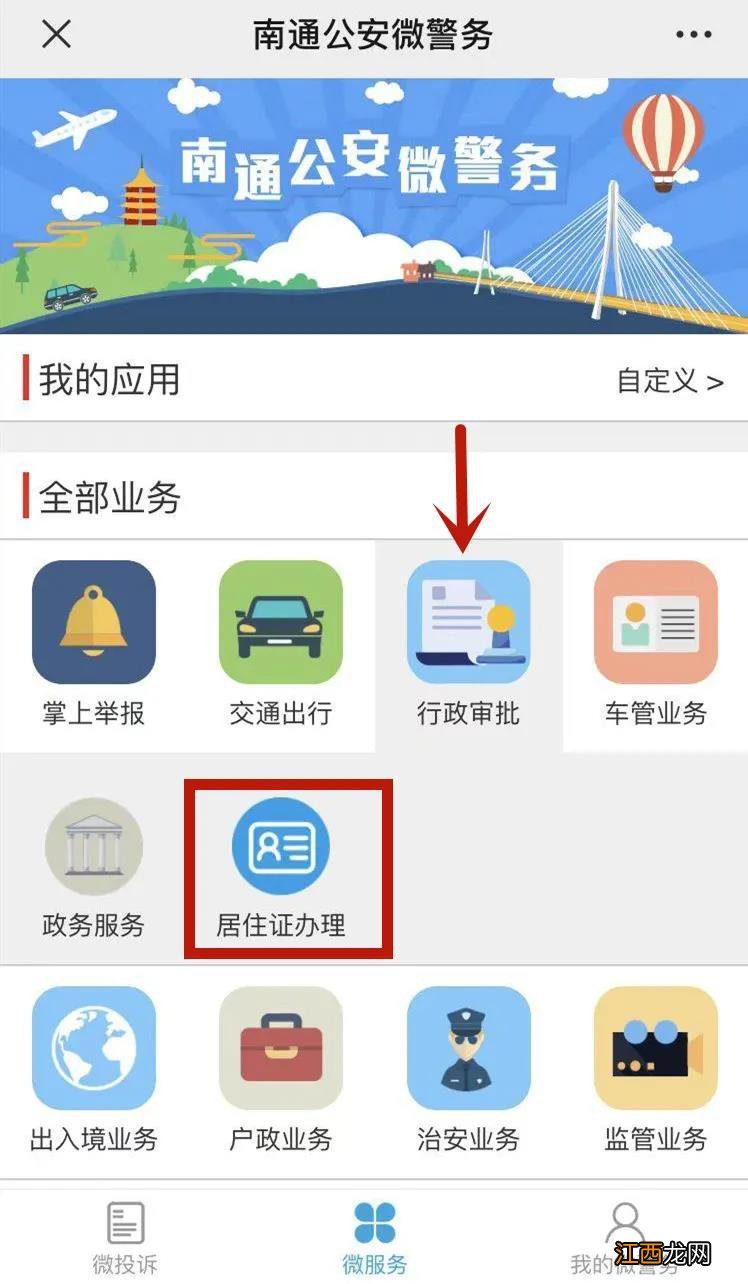748x1284 pixels.
Task: Click the 我的应用 section header
Action: pyautogui.click(x=106, y=382)
